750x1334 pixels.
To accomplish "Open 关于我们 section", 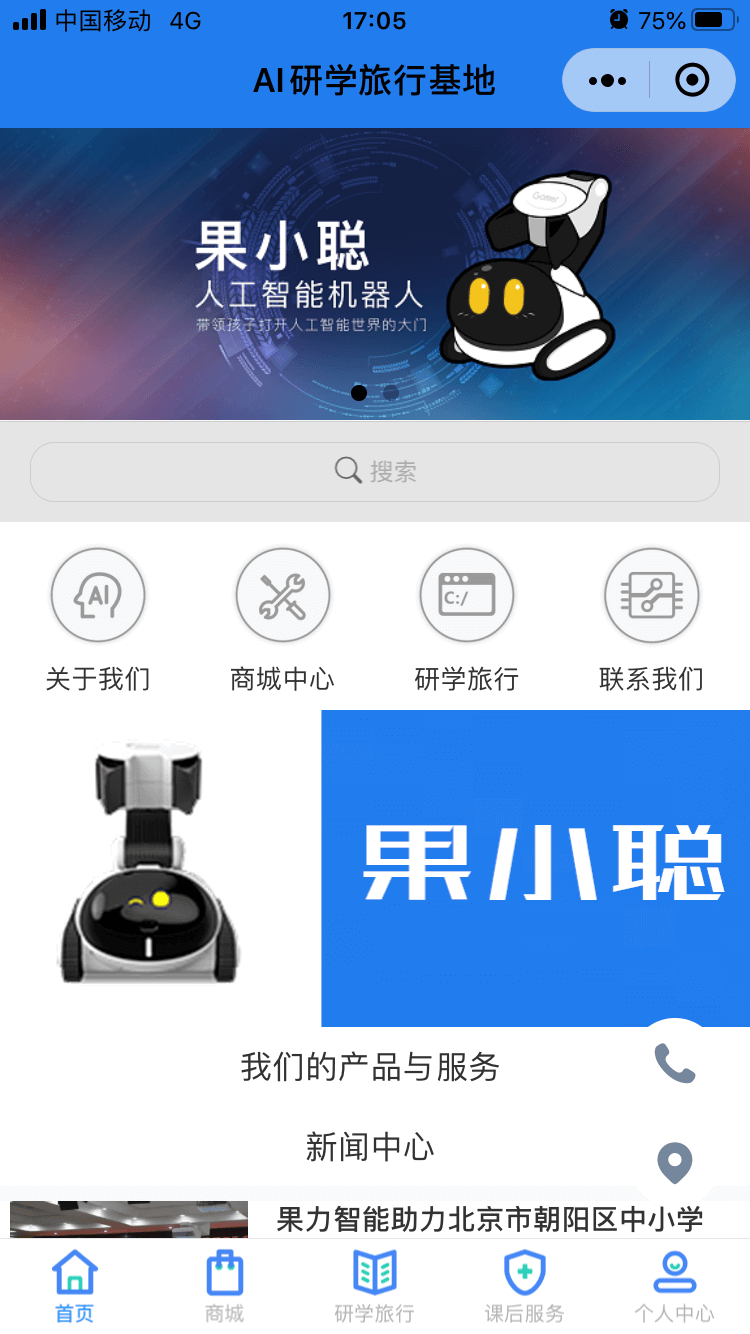I will (98, 596).
